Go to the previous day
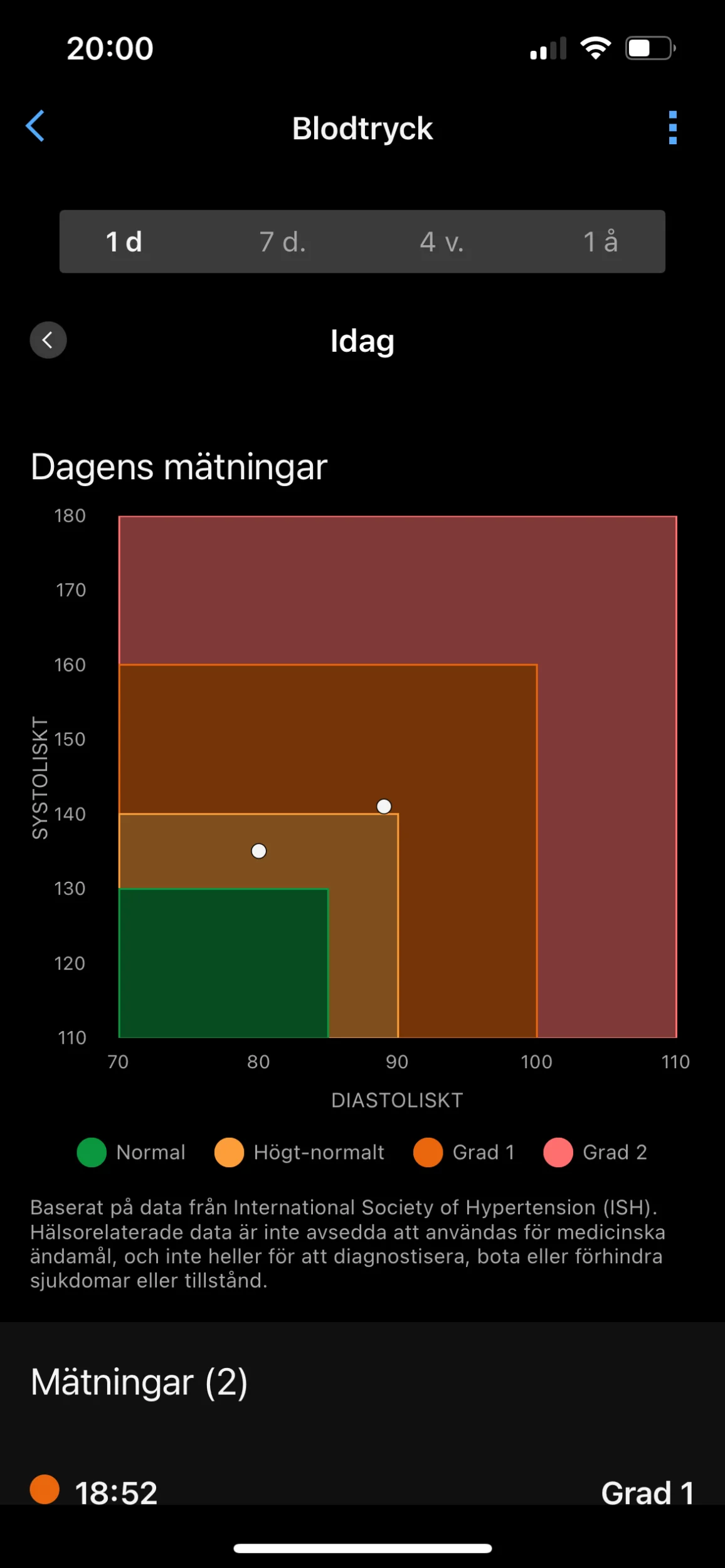 pos(48,340)
